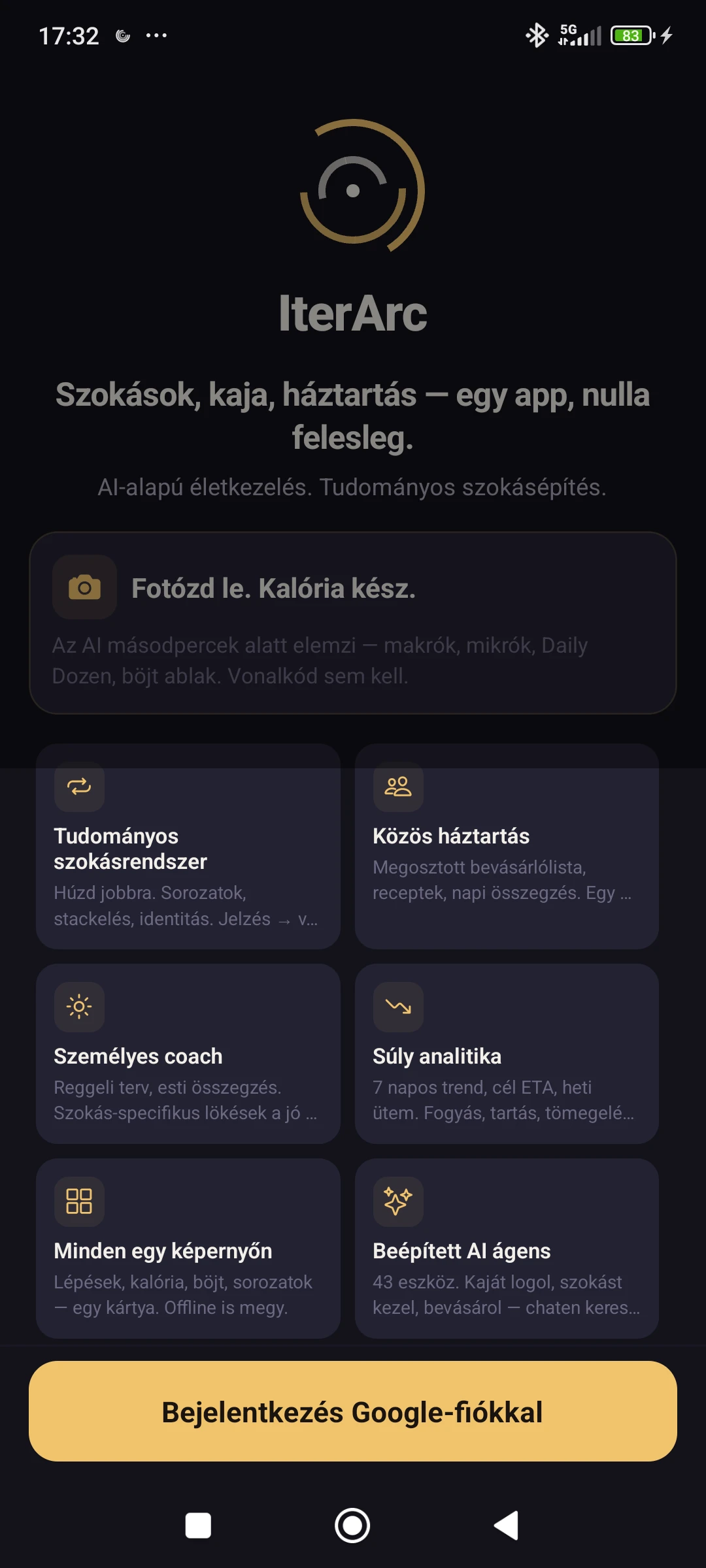
Task: Return to the home screen
Action: [352, 1526]
